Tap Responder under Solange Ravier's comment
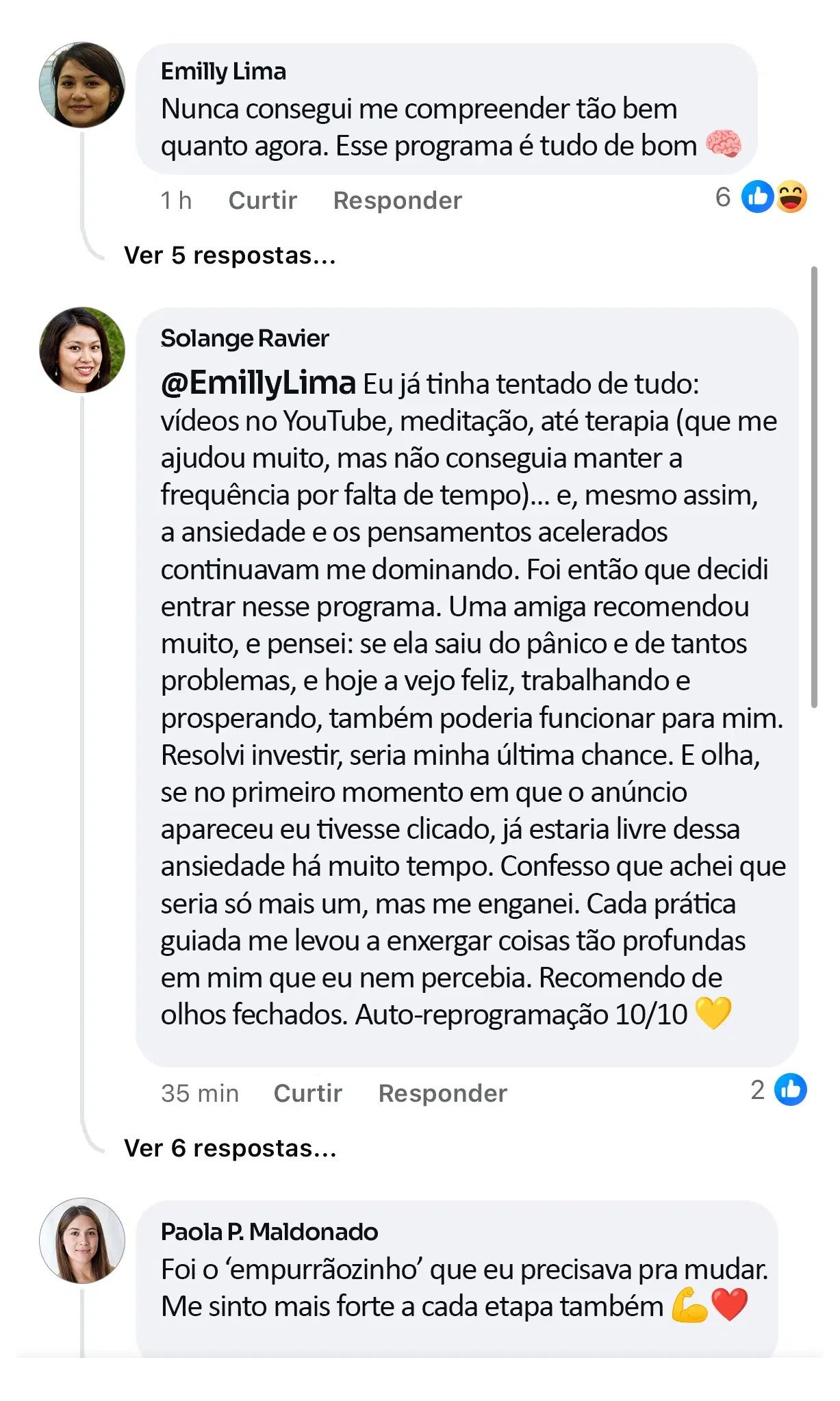 click(x=442, y=1094)
